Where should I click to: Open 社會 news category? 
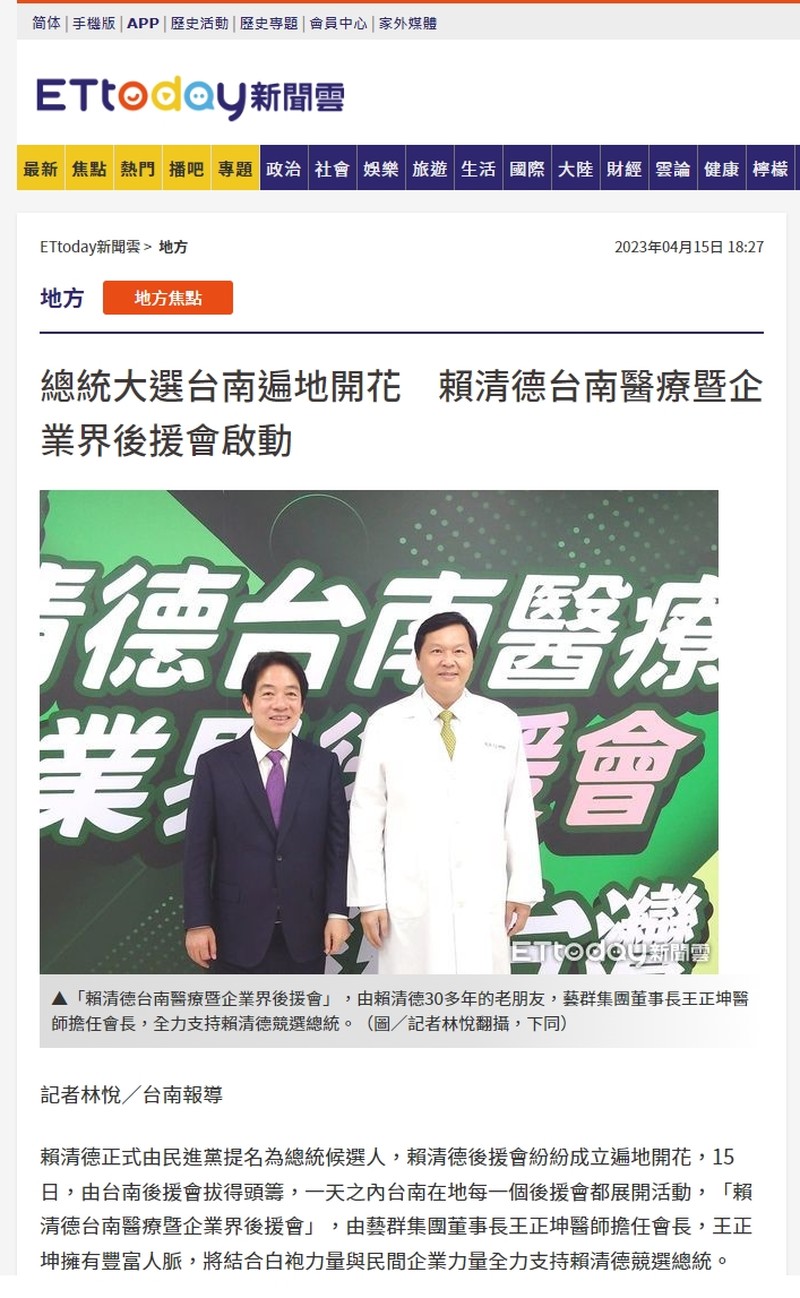point(332,169)
